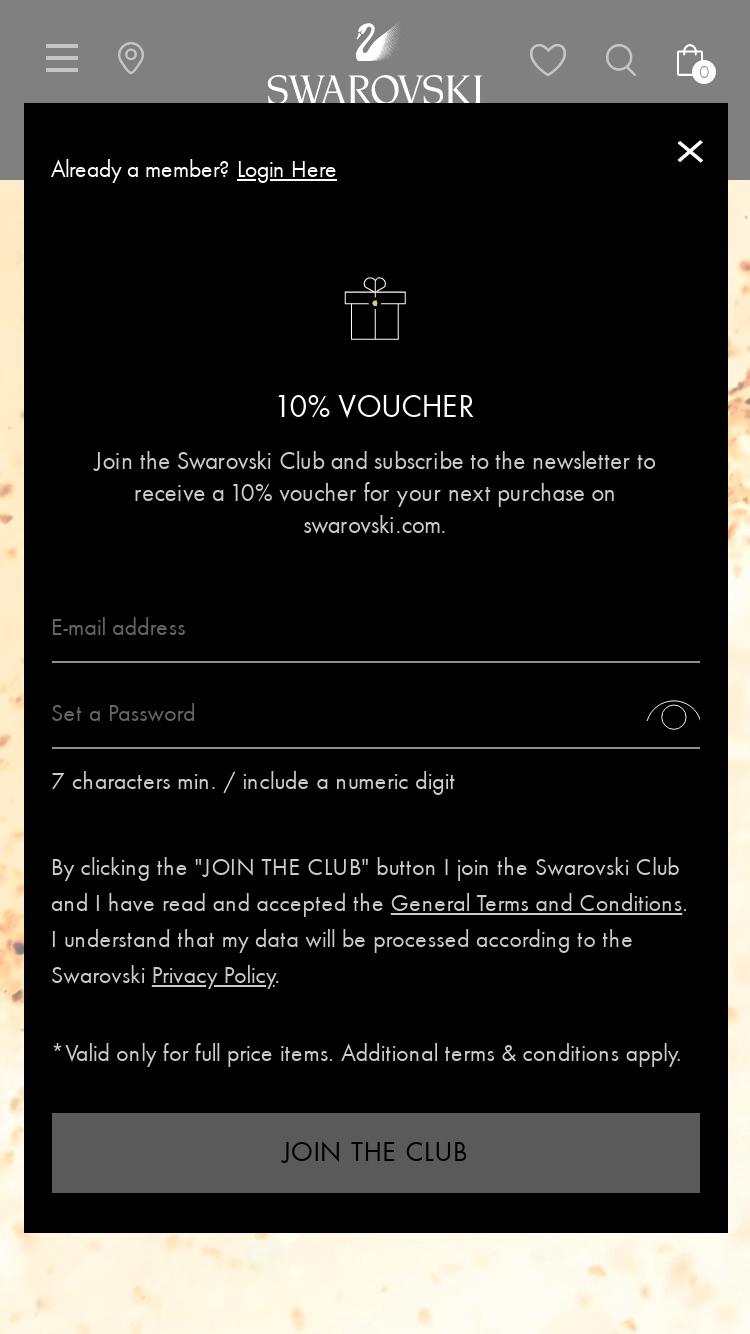Open the Privacy Policy link
The height and width of the screenshot is (1334, 750).
click(214, 976)
